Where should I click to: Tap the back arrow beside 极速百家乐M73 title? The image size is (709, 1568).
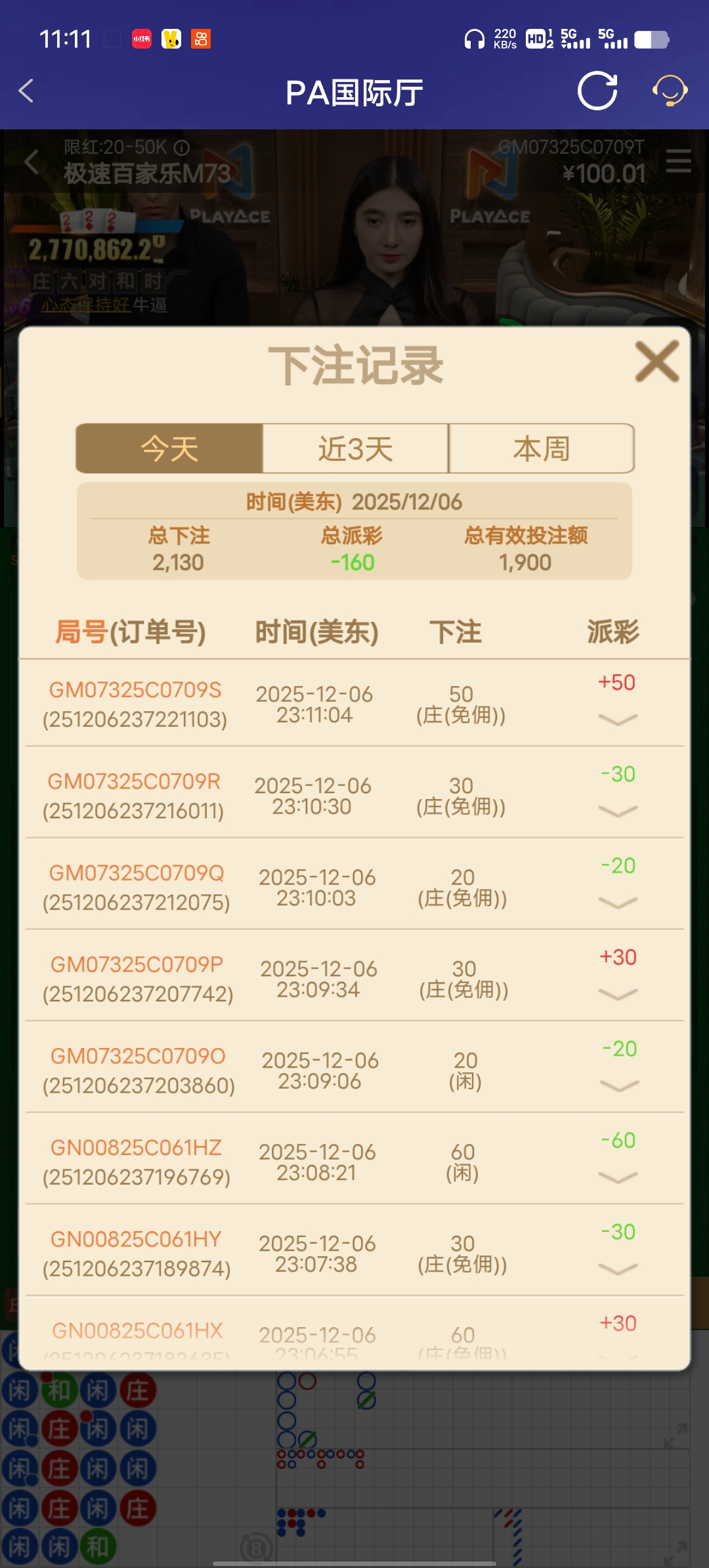coord(33,162)
